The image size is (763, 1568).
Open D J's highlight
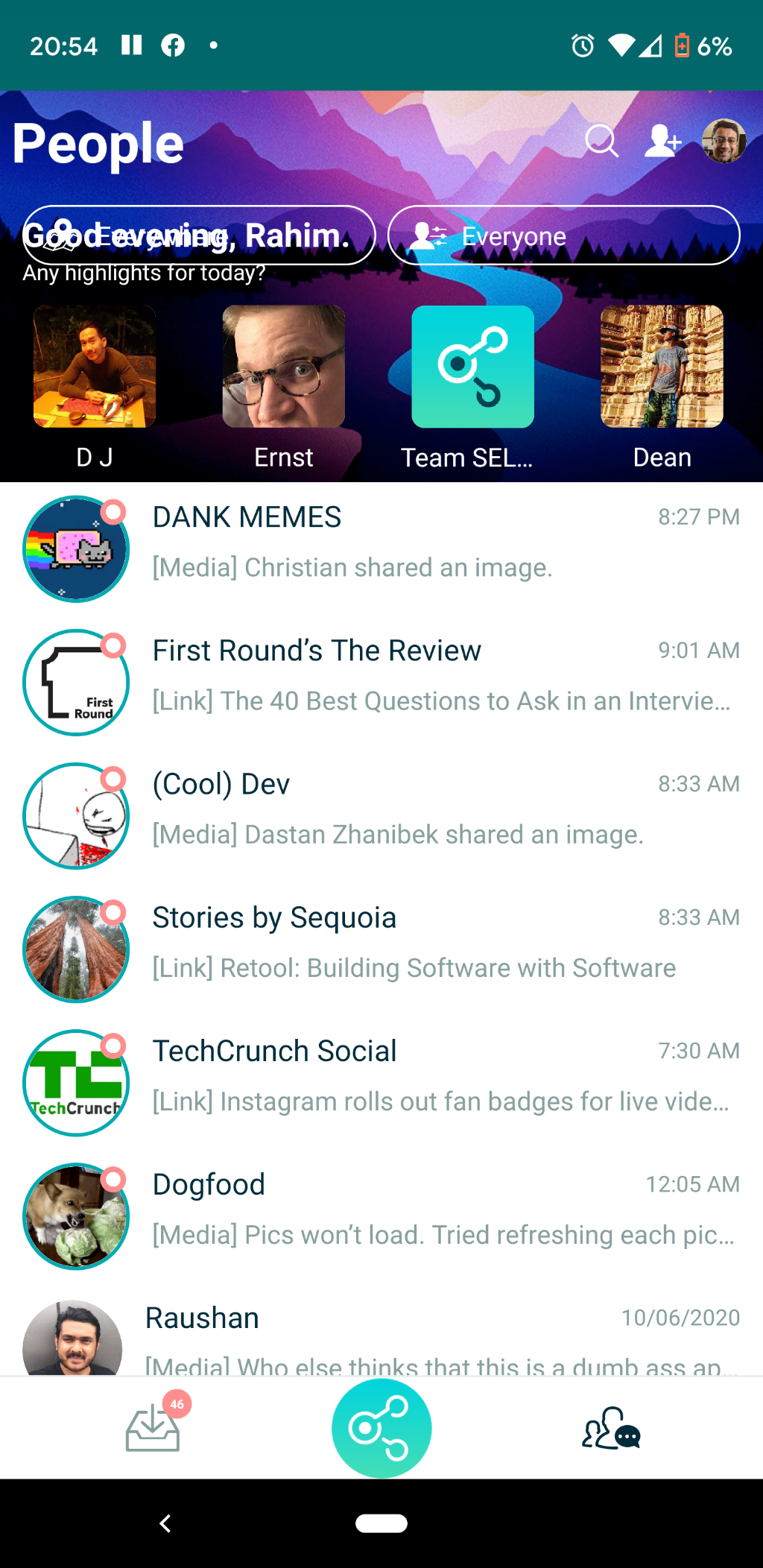(95, 367)
